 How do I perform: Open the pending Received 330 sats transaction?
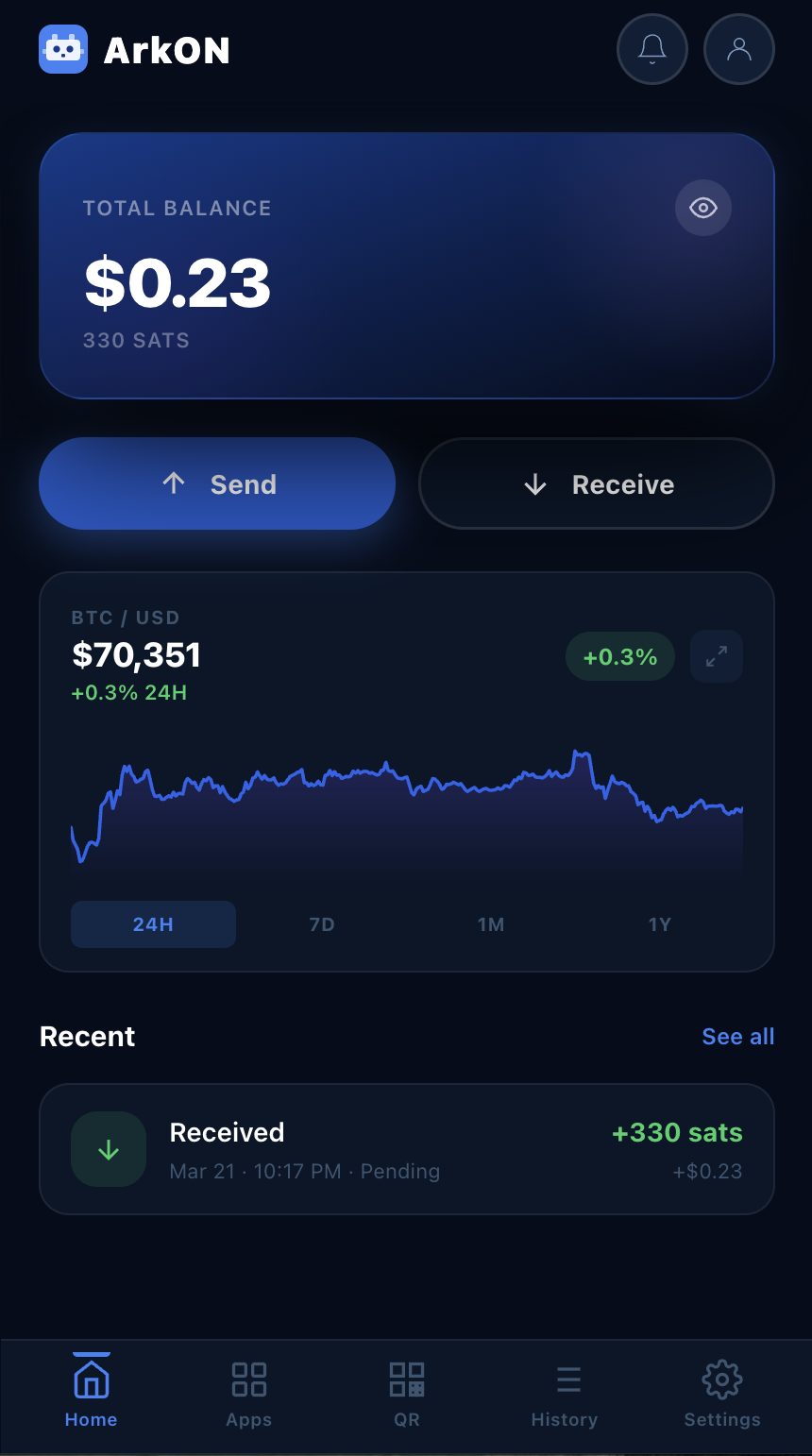pyautogui.click(x=406, y=1149)
